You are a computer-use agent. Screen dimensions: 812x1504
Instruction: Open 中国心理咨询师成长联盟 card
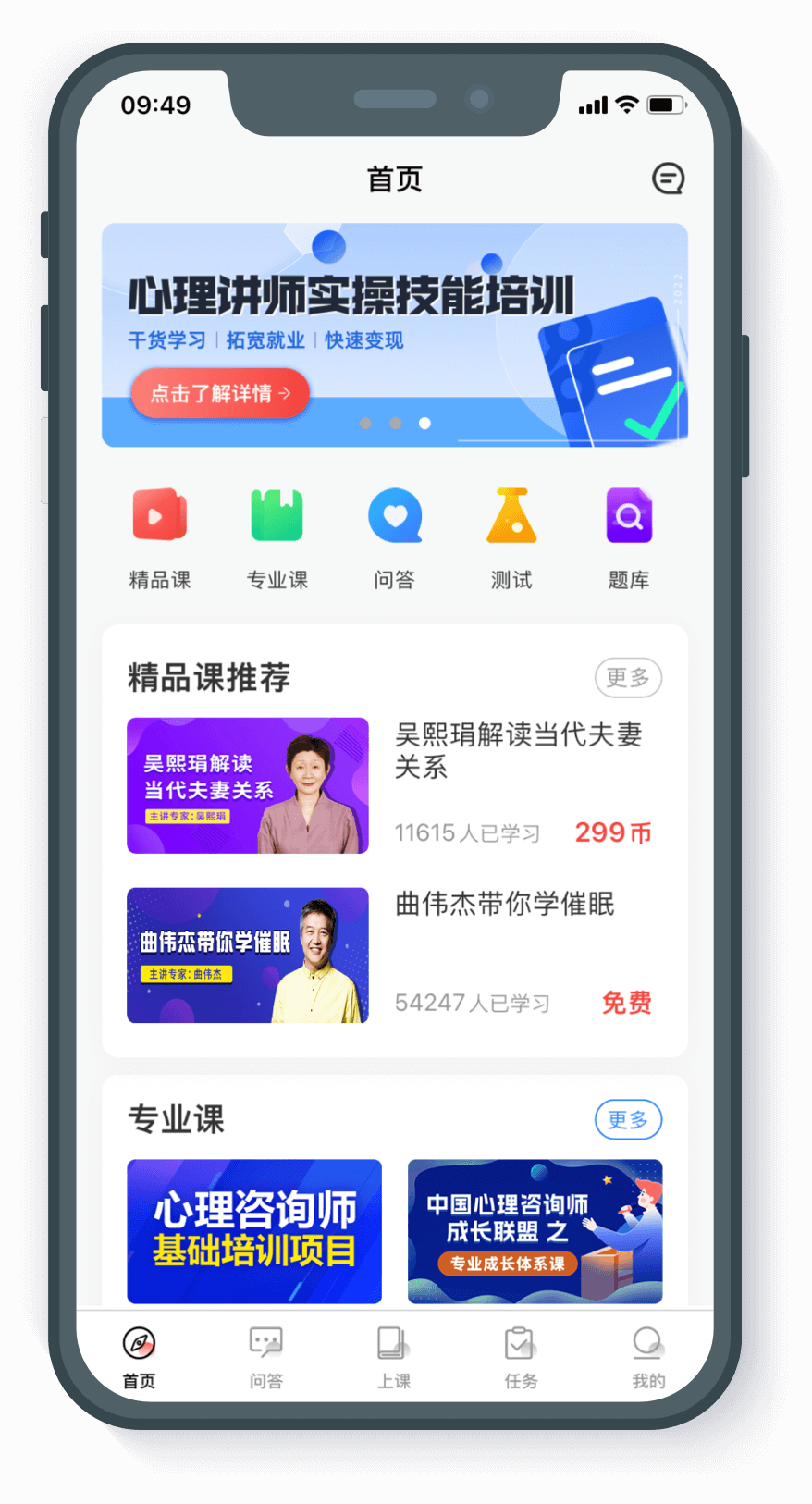point(535,1231)
